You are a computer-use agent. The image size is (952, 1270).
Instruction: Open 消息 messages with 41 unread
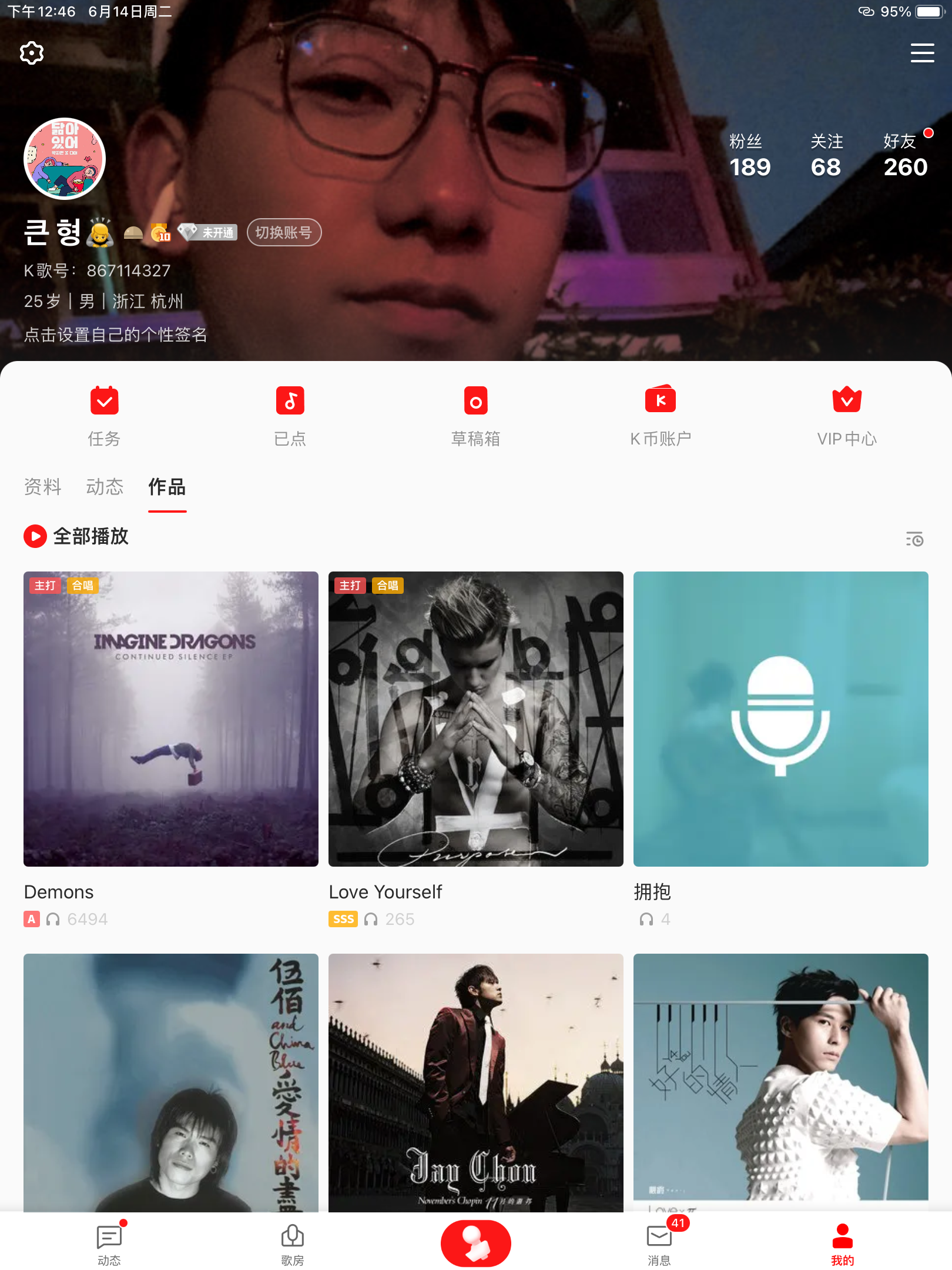(659, 1244)
